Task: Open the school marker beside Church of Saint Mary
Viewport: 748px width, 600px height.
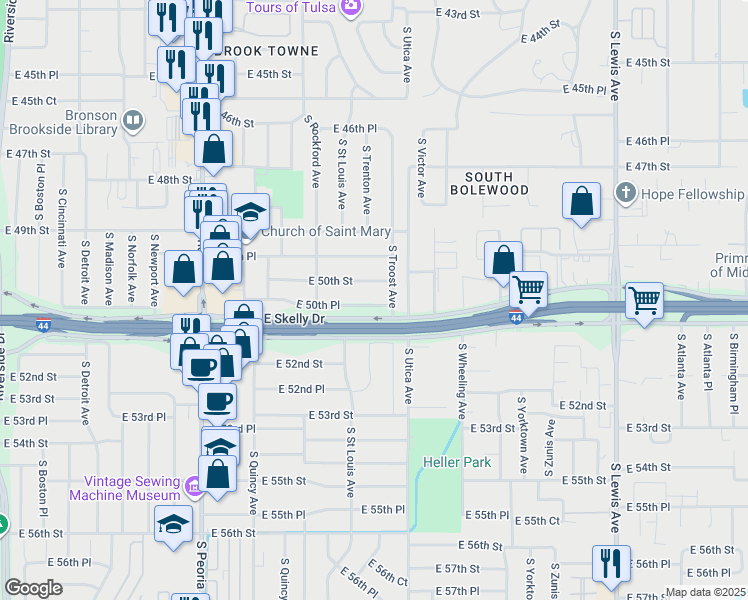Action: pyautogui.click(x=250, y=212)
